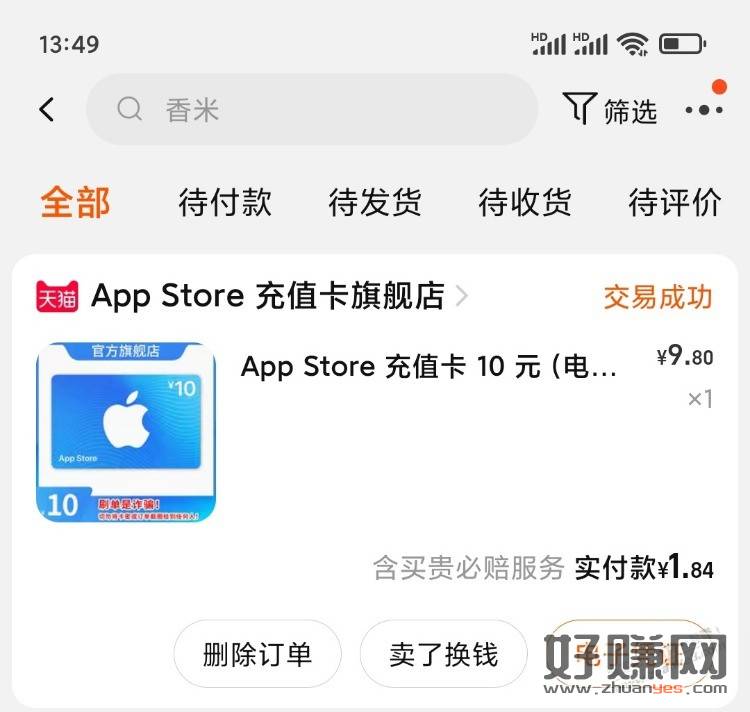This screenshot has width=750, height=712.
Task: Switch to the 待付款 tab
Action: point(225,202)
